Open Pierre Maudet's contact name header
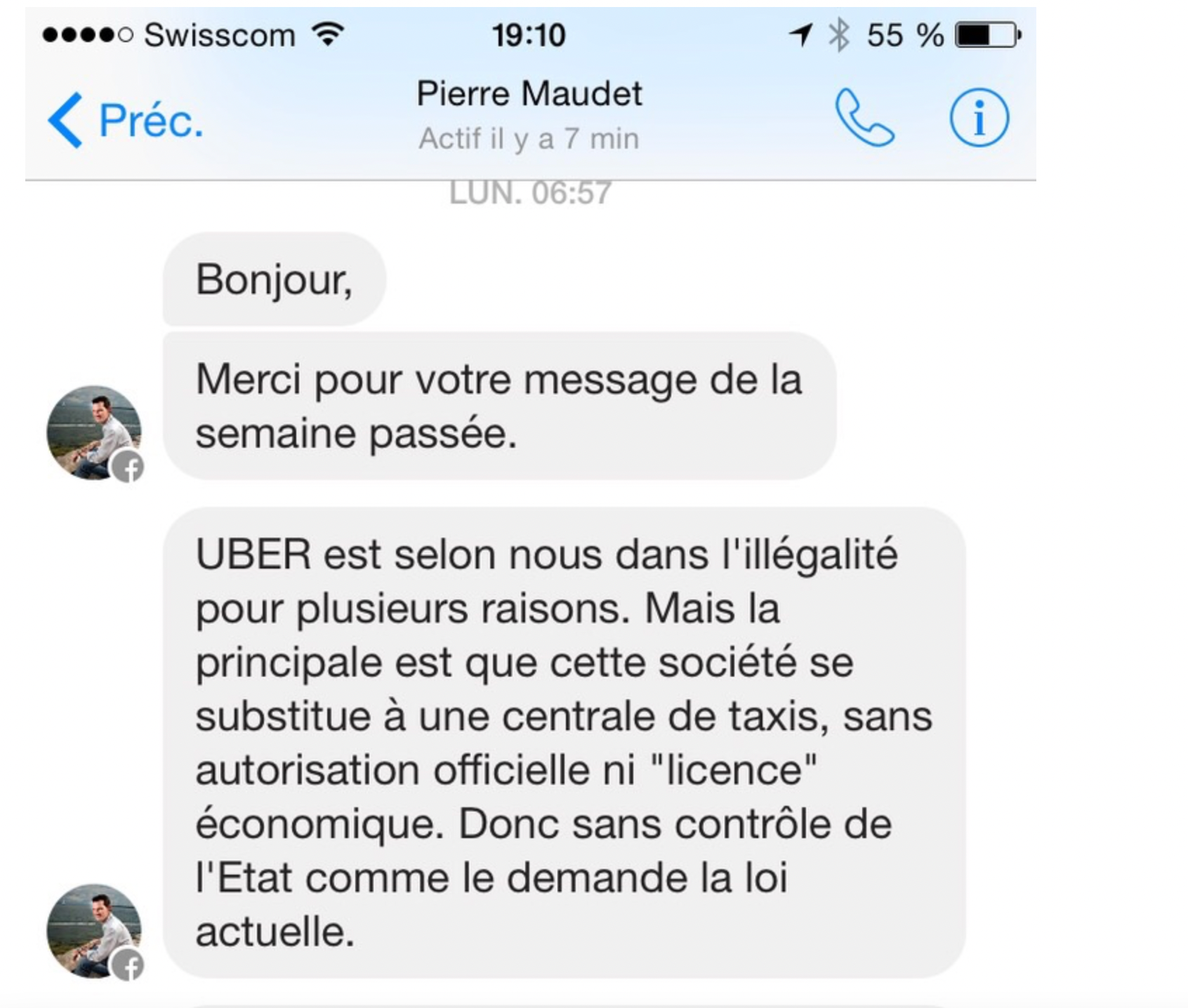Viewport: 1188px width, 1008px height. tap(529, 94)
